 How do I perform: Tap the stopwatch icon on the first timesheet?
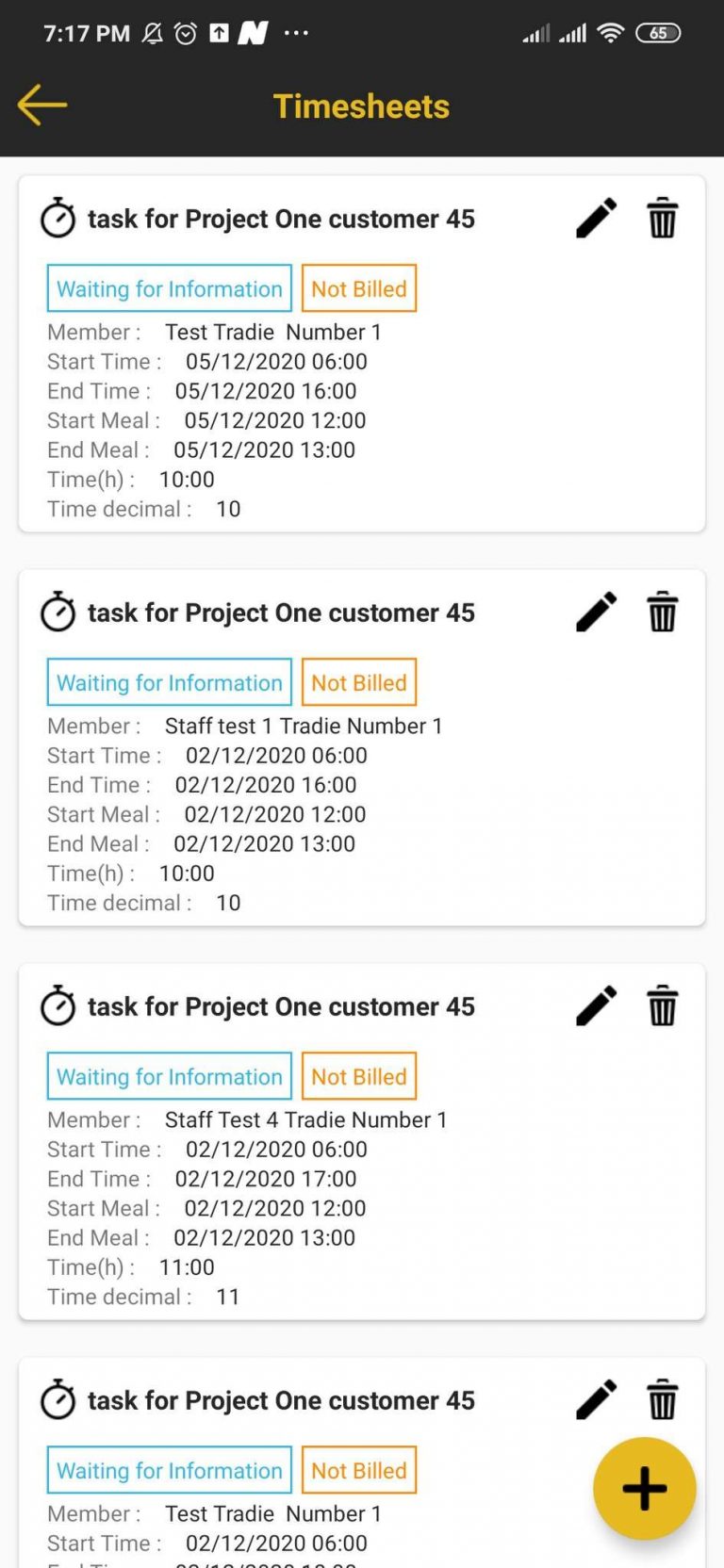[x=58, y=218]
